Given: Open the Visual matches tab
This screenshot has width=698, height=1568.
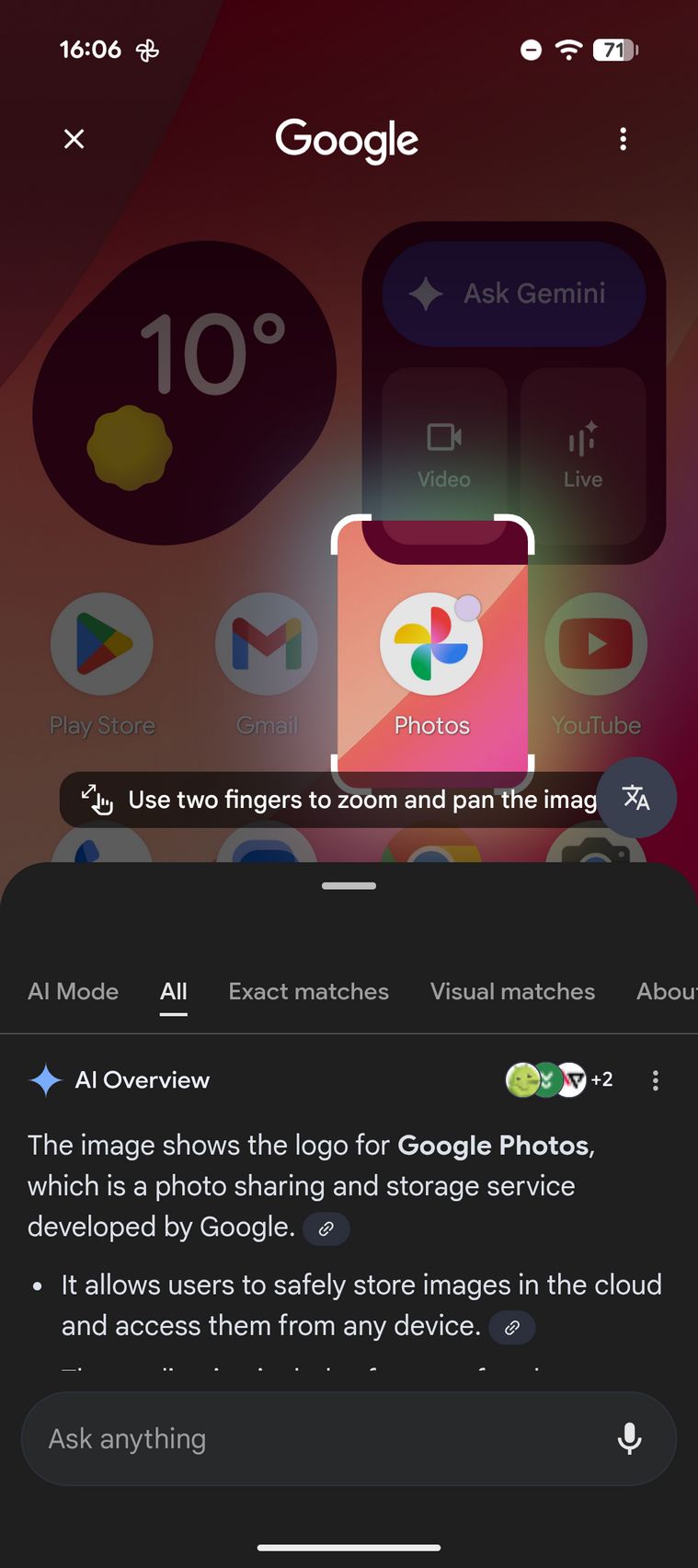Looking at the screenshot, I should point(512,991).
